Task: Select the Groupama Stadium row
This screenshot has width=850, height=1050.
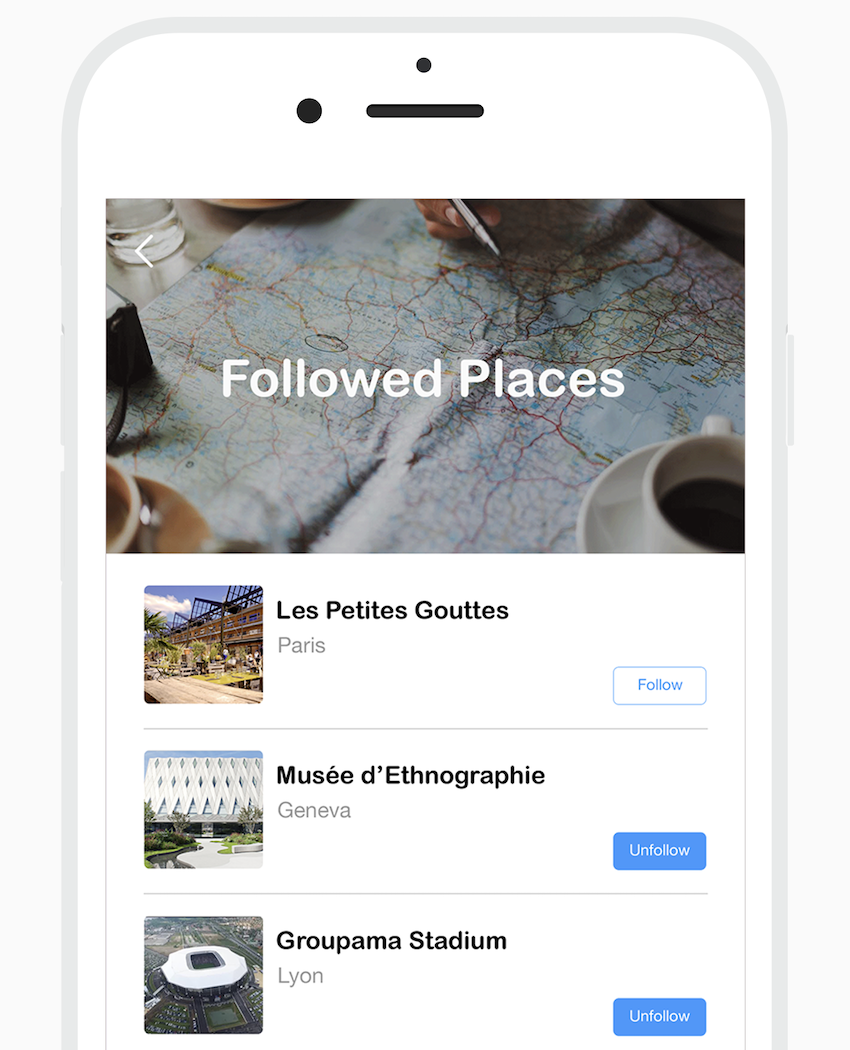Action: point(424,974)
